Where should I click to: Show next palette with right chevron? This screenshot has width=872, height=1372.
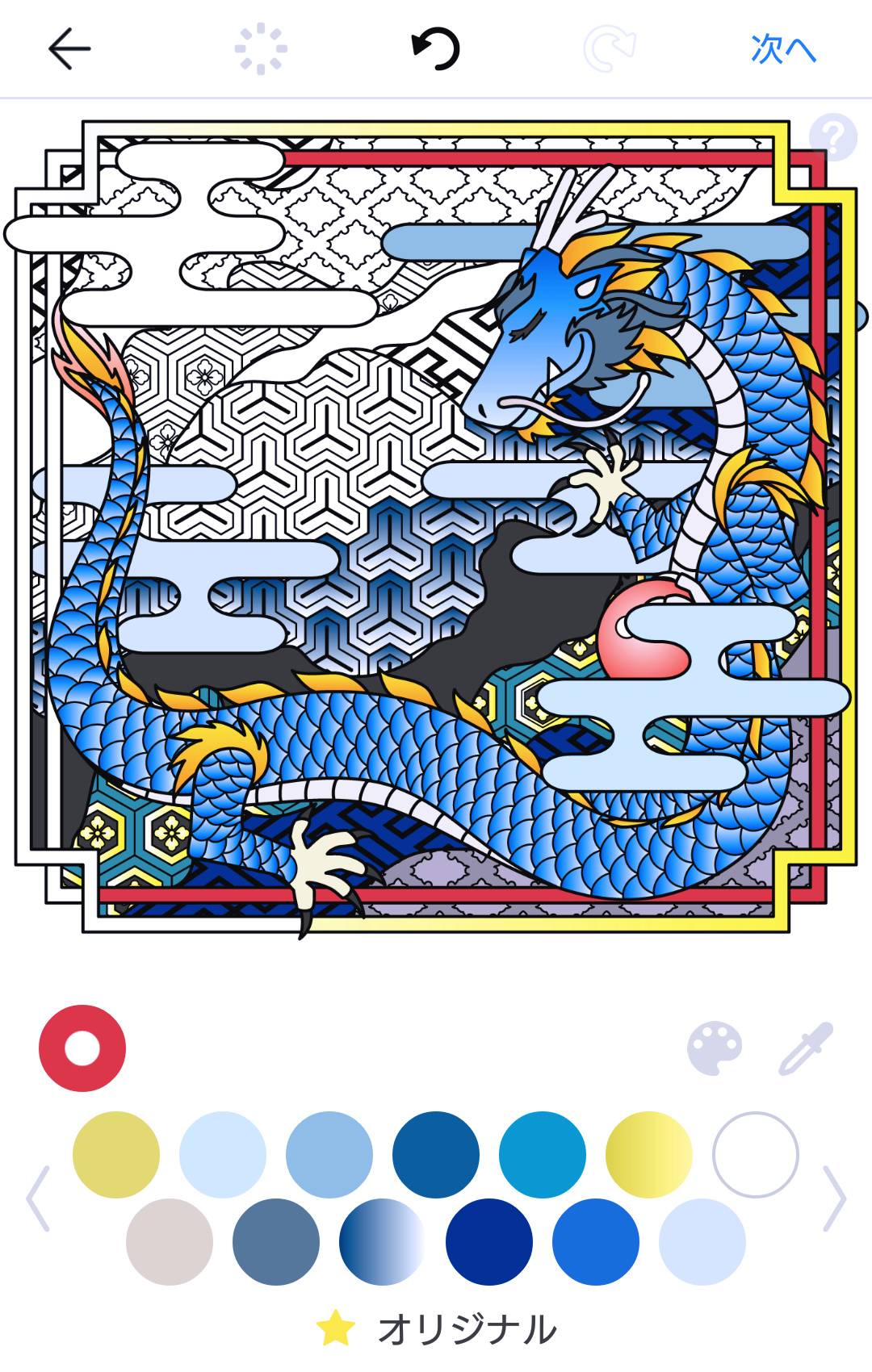click(x=835, y=1198)
